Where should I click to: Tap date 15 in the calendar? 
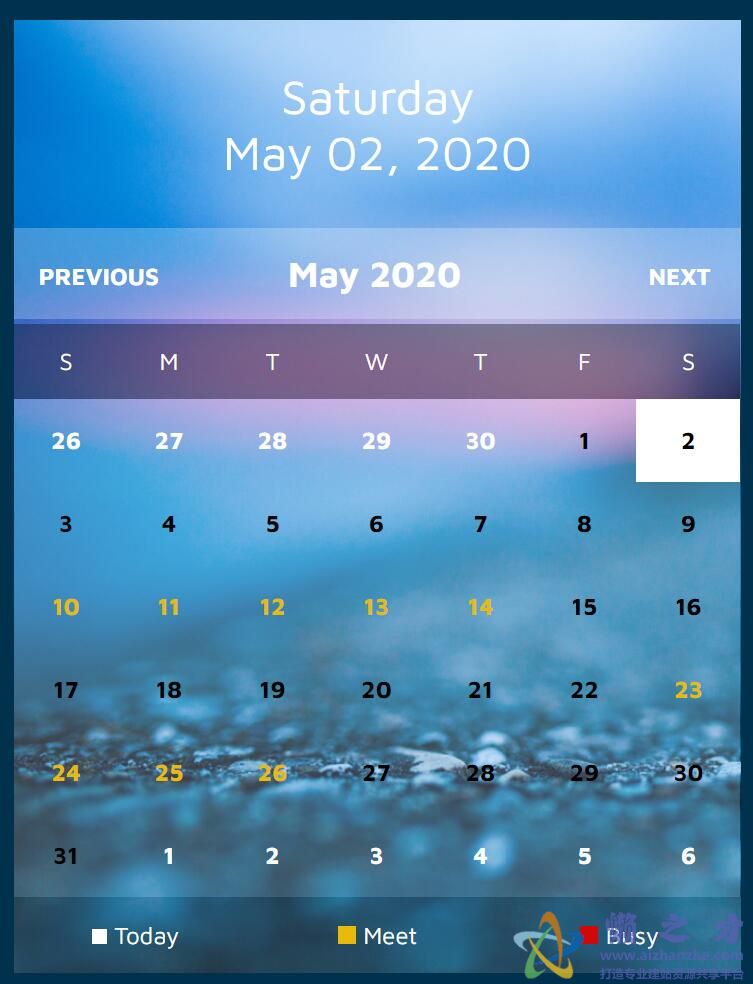coord(584,607)
